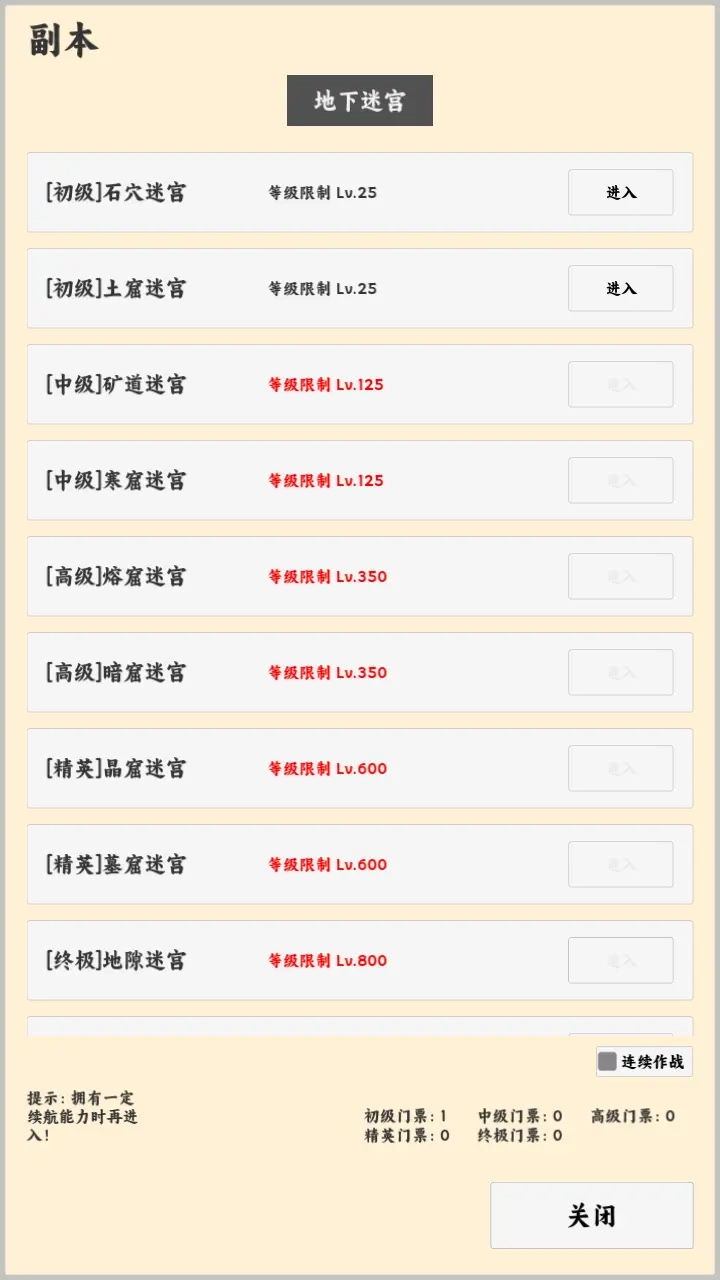Enable the 连续作战 checkbox
720x1280 pixels.
(608, 1061)
